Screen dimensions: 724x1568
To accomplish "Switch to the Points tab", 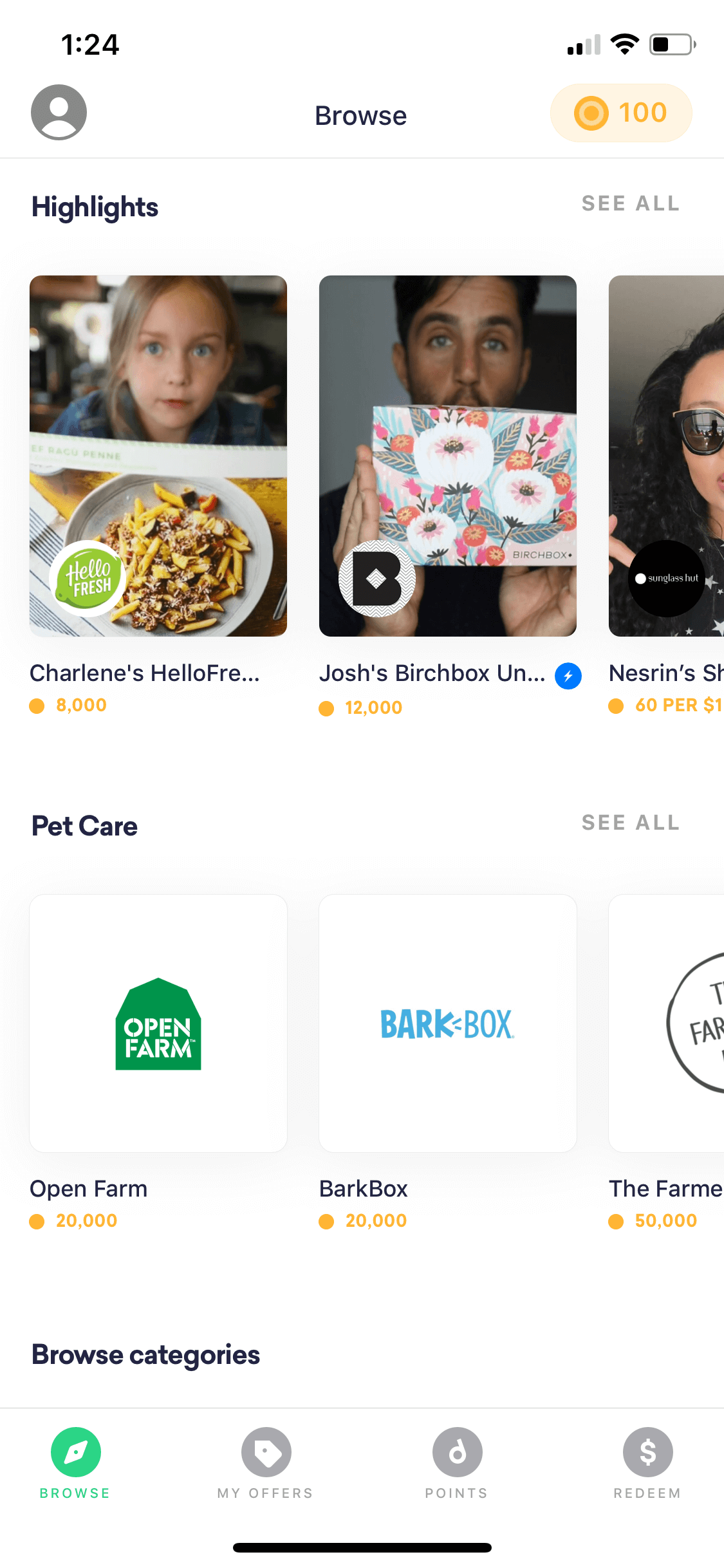I will (457, 1464).
